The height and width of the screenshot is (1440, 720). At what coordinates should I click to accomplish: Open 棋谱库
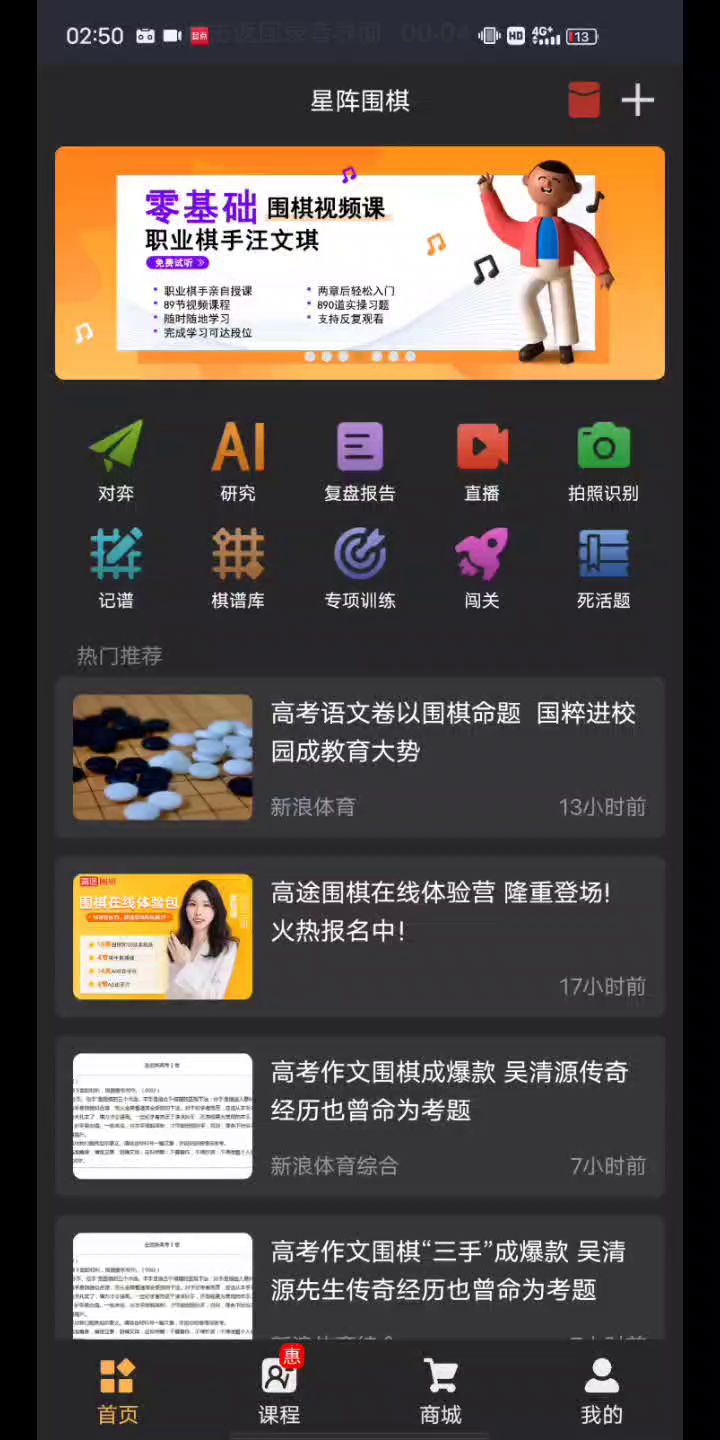point(238,568)
